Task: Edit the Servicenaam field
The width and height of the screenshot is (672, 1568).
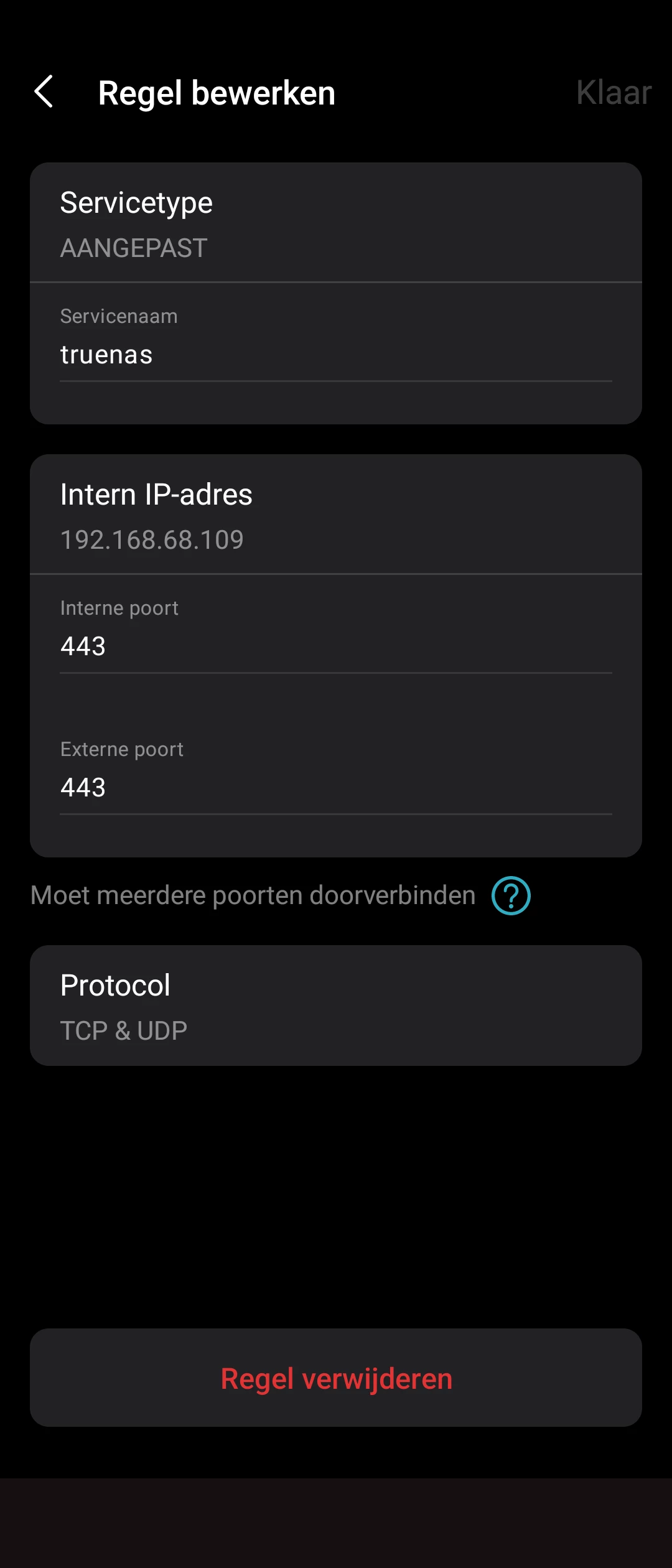Action: coord(336,355)
